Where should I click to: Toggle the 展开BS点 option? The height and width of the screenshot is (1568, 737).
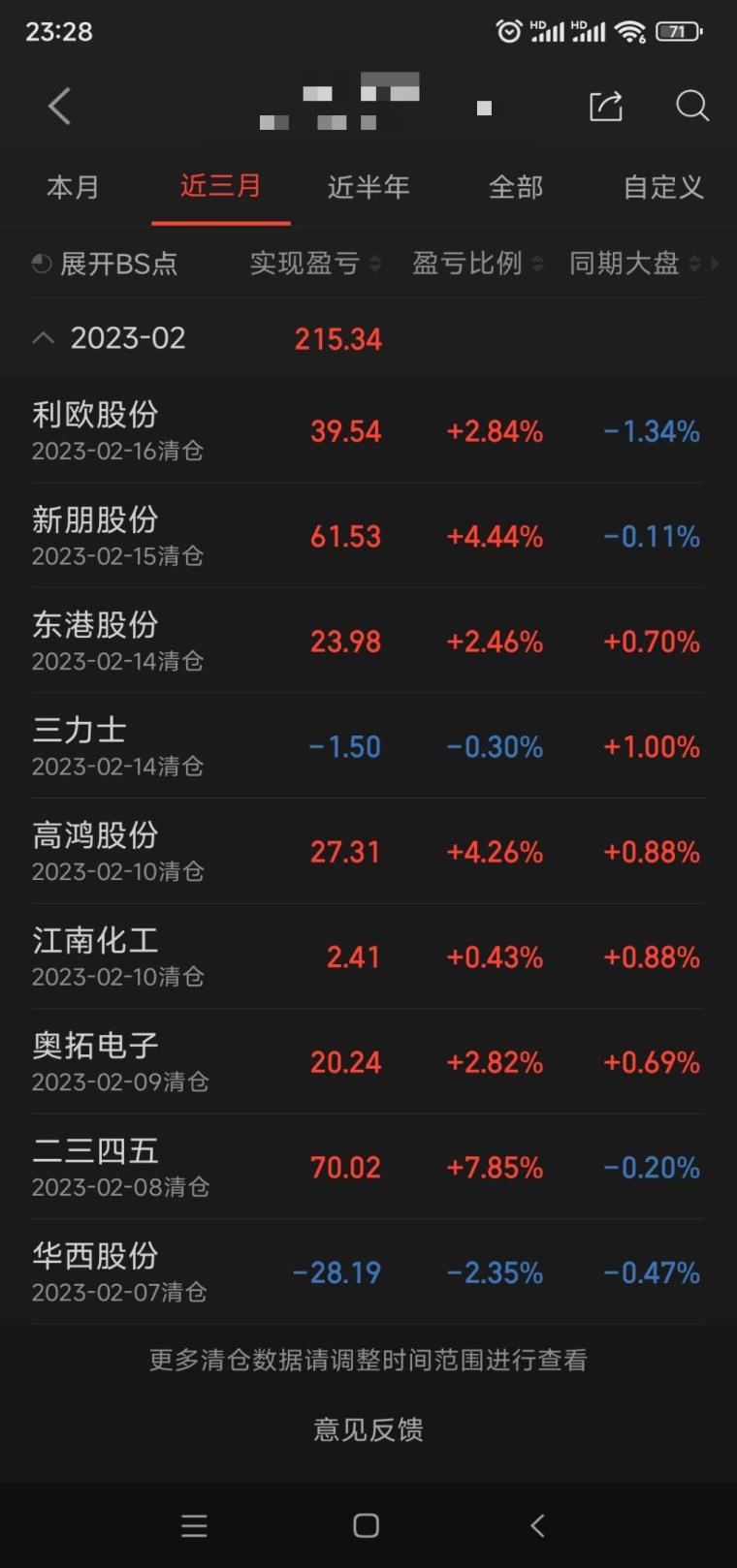pyautogui.click(x=105, y=264)
